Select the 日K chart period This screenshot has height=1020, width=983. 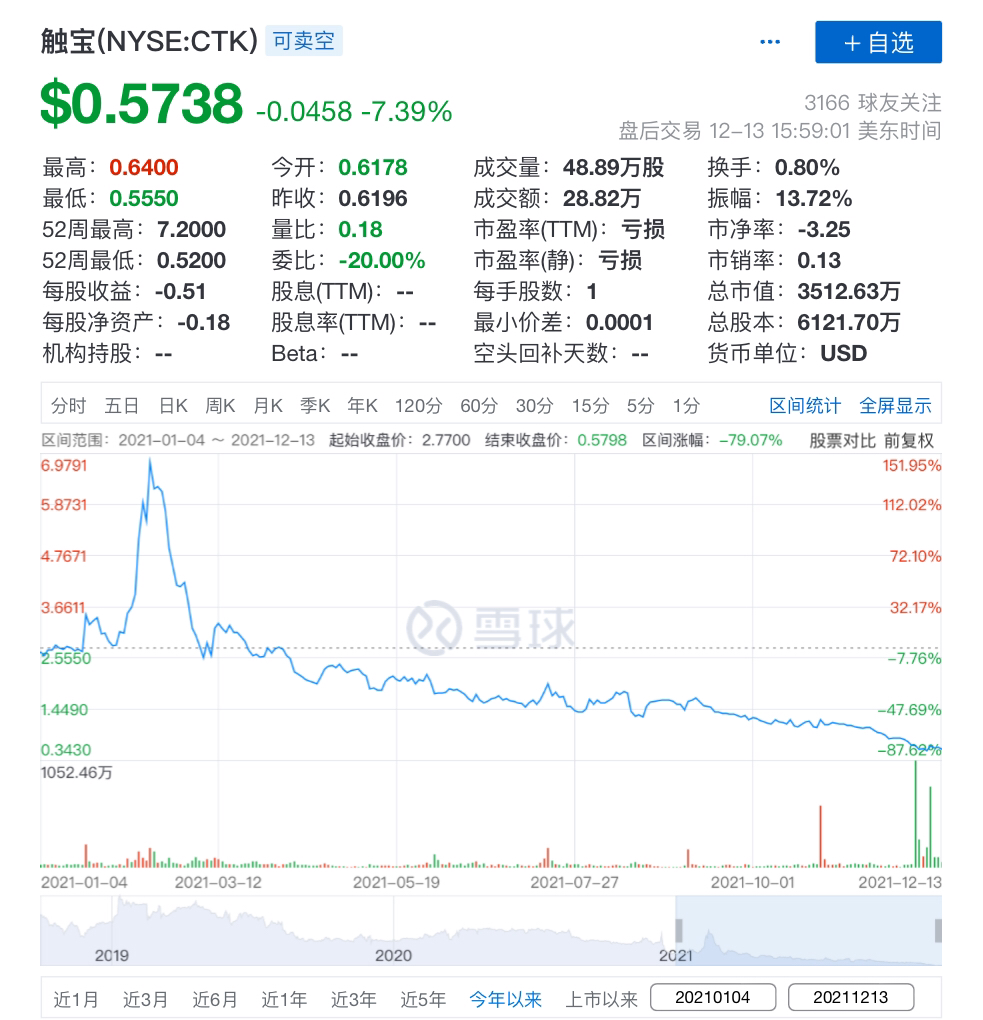pos(173,406)
